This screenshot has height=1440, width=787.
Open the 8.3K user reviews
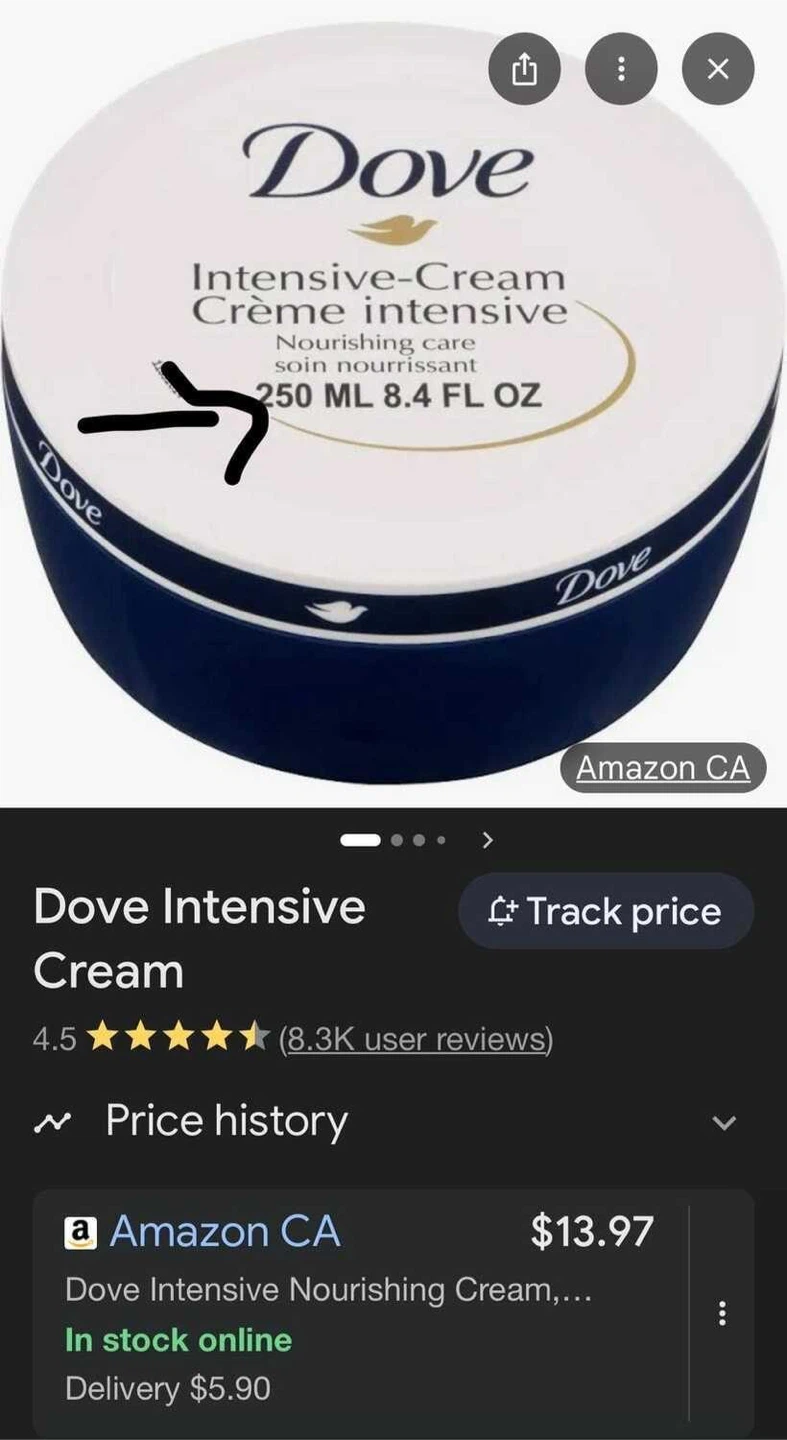[x=416, y=1039]
